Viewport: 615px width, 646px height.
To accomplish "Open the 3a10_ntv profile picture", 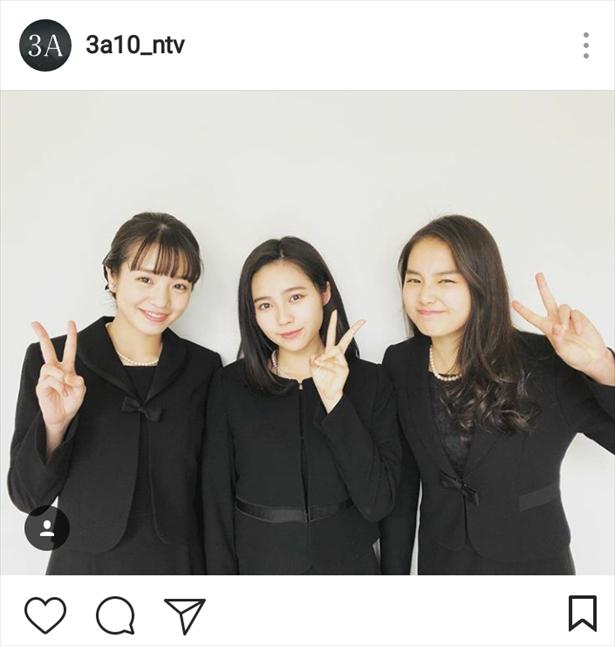I will point(45,45).
